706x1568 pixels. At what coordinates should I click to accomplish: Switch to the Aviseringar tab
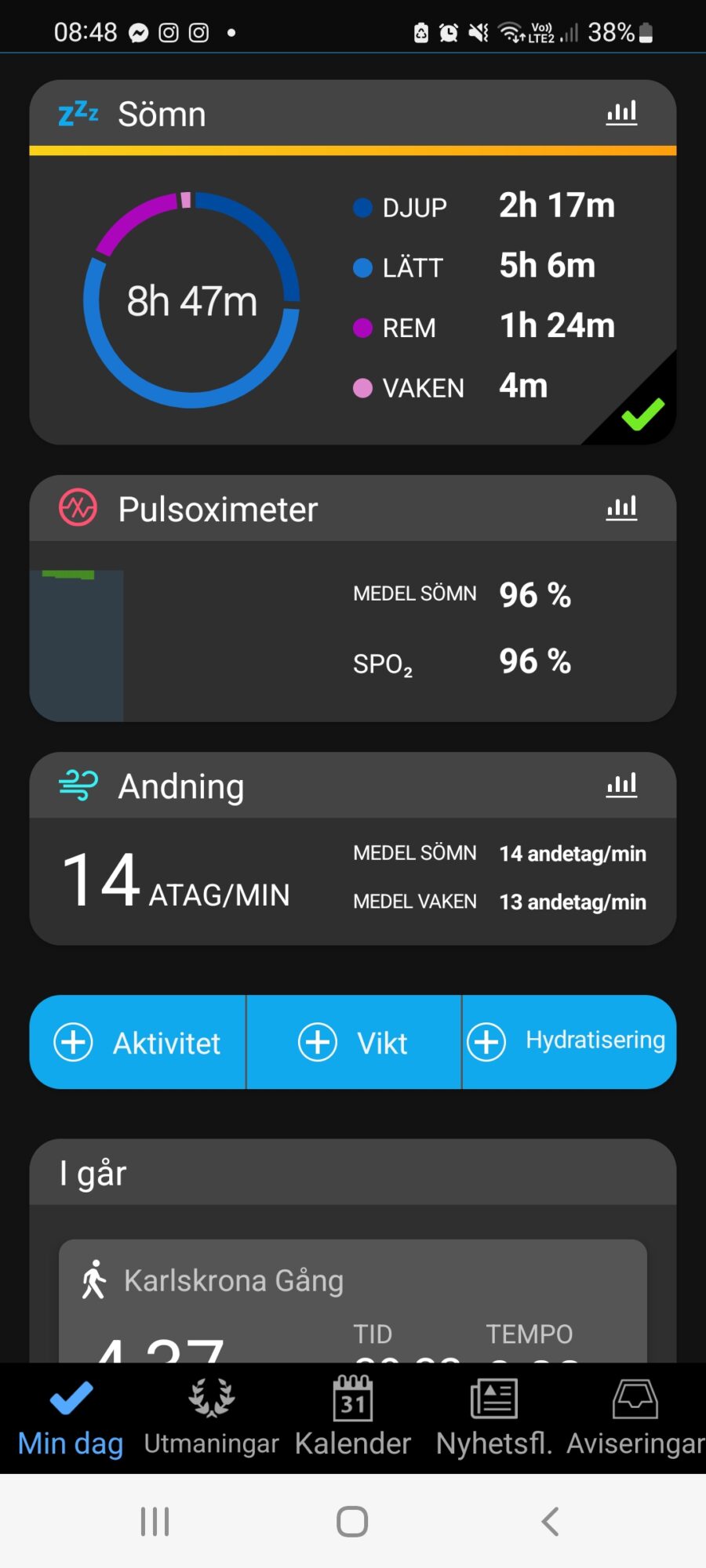tap(635, 1417)
